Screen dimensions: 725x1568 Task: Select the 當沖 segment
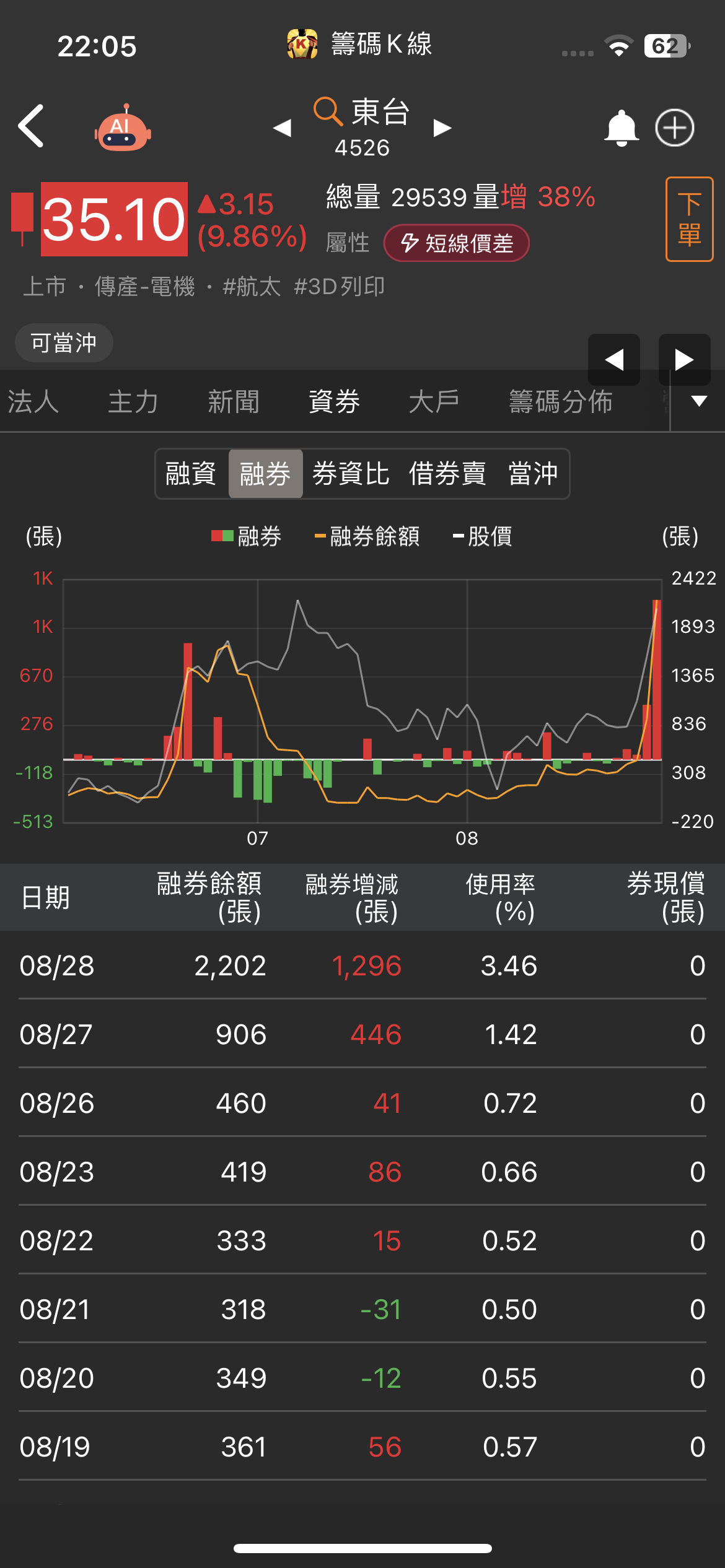point(533,474)
